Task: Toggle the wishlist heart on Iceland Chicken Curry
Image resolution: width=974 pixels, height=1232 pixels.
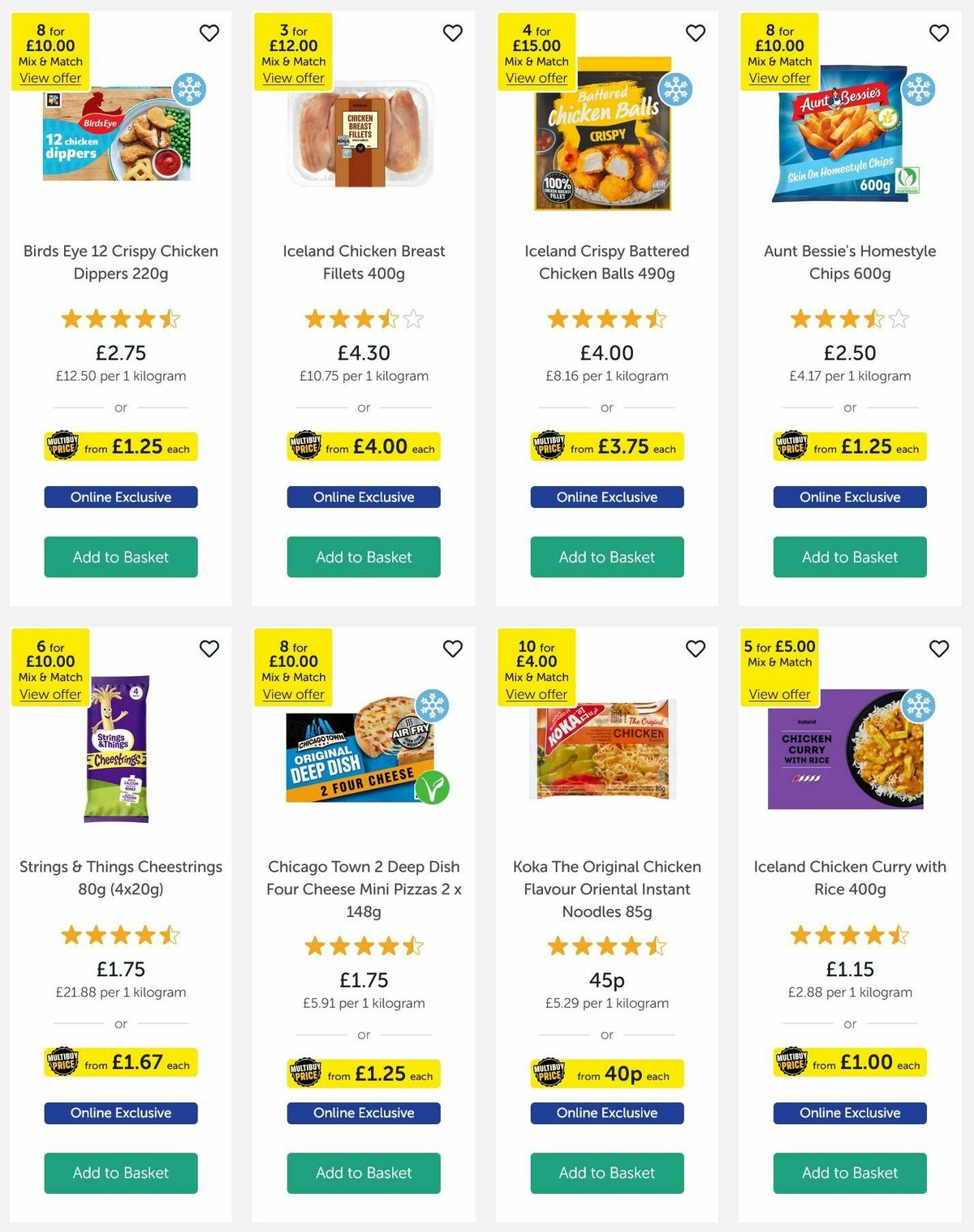Action: (937, 648)
